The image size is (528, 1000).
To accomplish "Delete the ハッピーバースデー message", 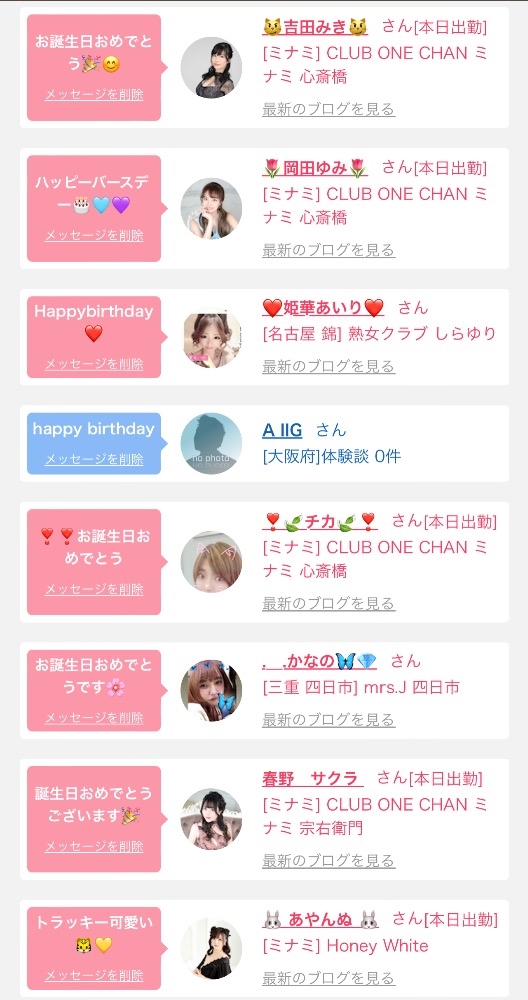I will [94, 236].
